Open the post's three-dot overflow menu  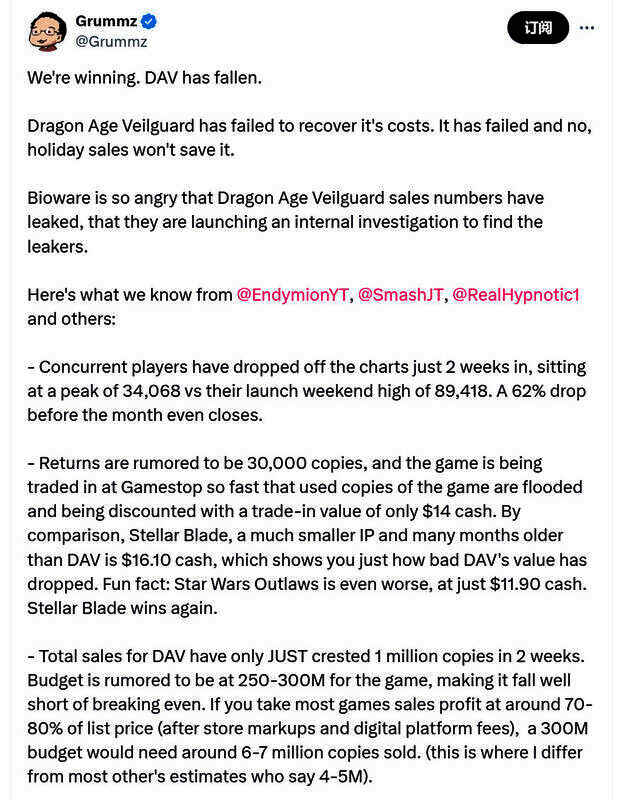coord(588,28)
